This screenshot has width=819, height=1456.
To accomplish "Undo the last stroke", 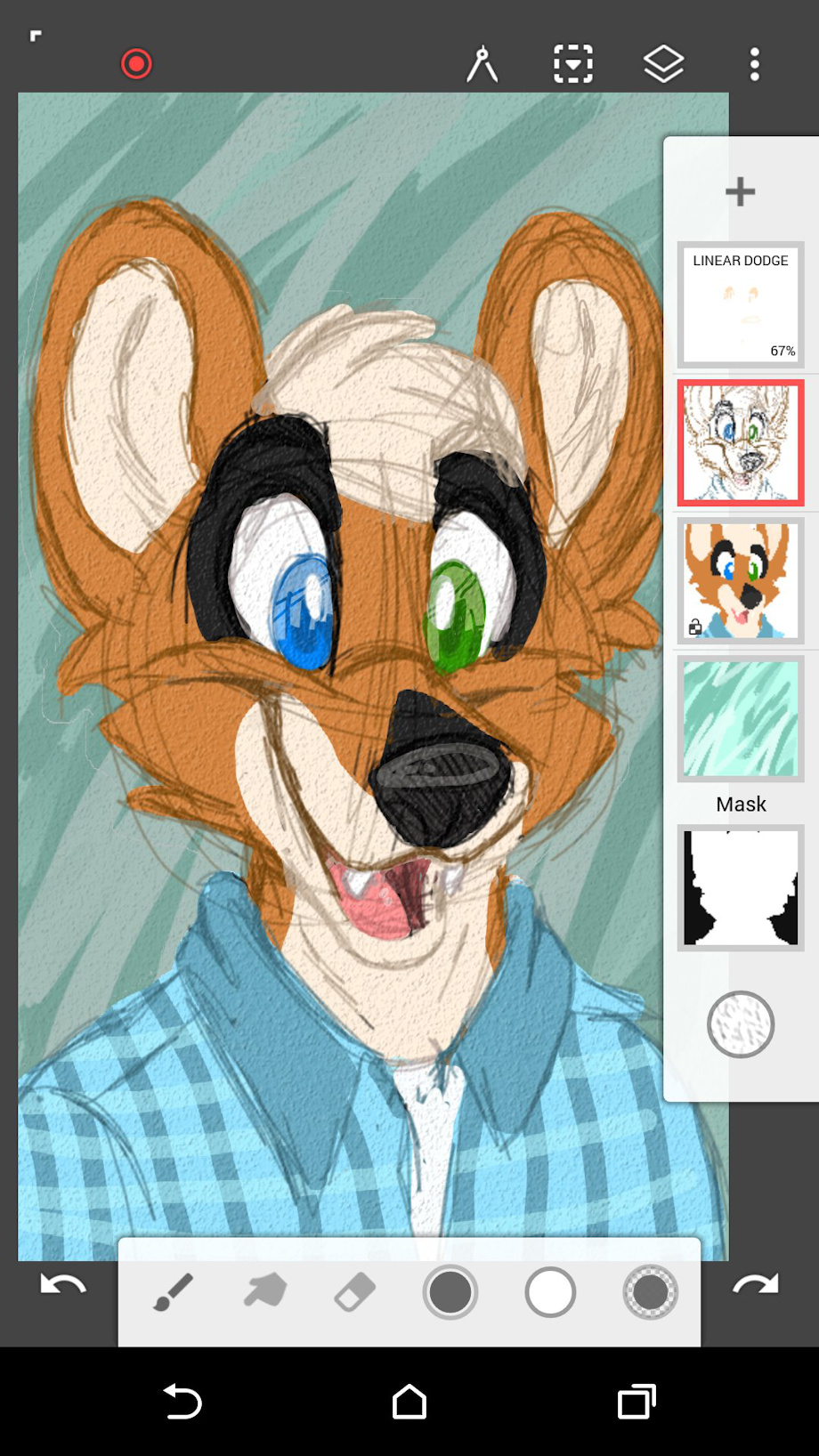I will [x=63, y=1286].
